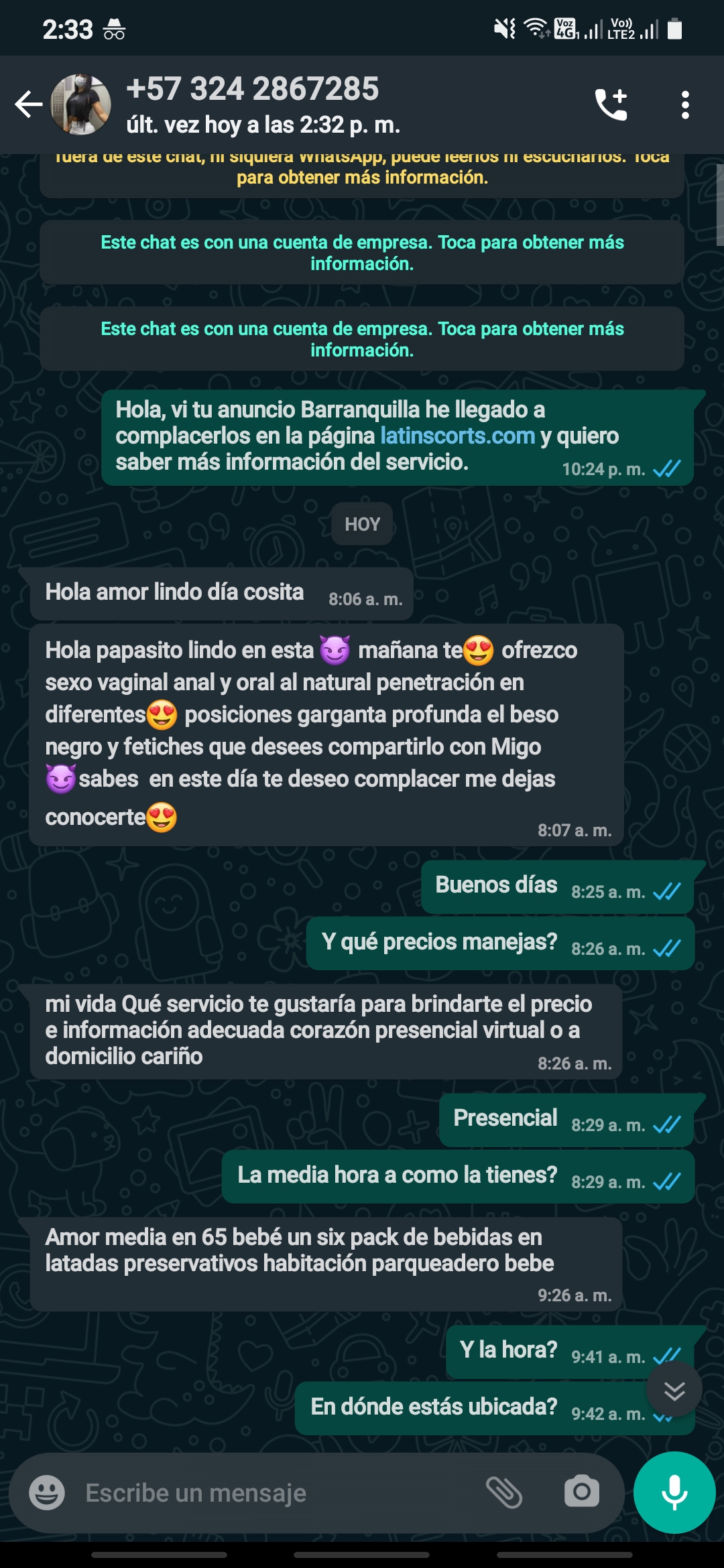Screen dimensions: 724x1568
Task: Attach a file with the paperclip
Action: point(503,1492)
